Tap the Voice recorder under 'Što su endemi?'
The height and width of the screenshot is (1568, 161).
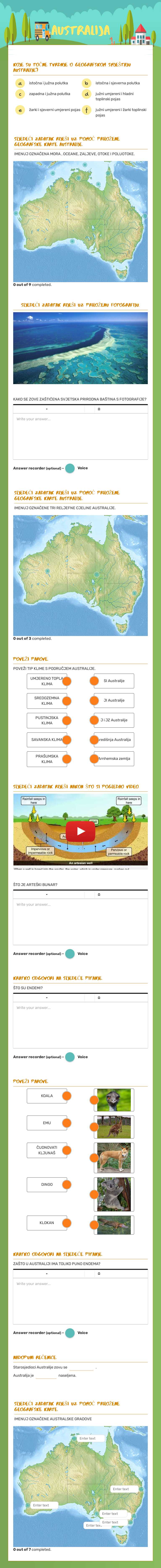point(70,1057)
